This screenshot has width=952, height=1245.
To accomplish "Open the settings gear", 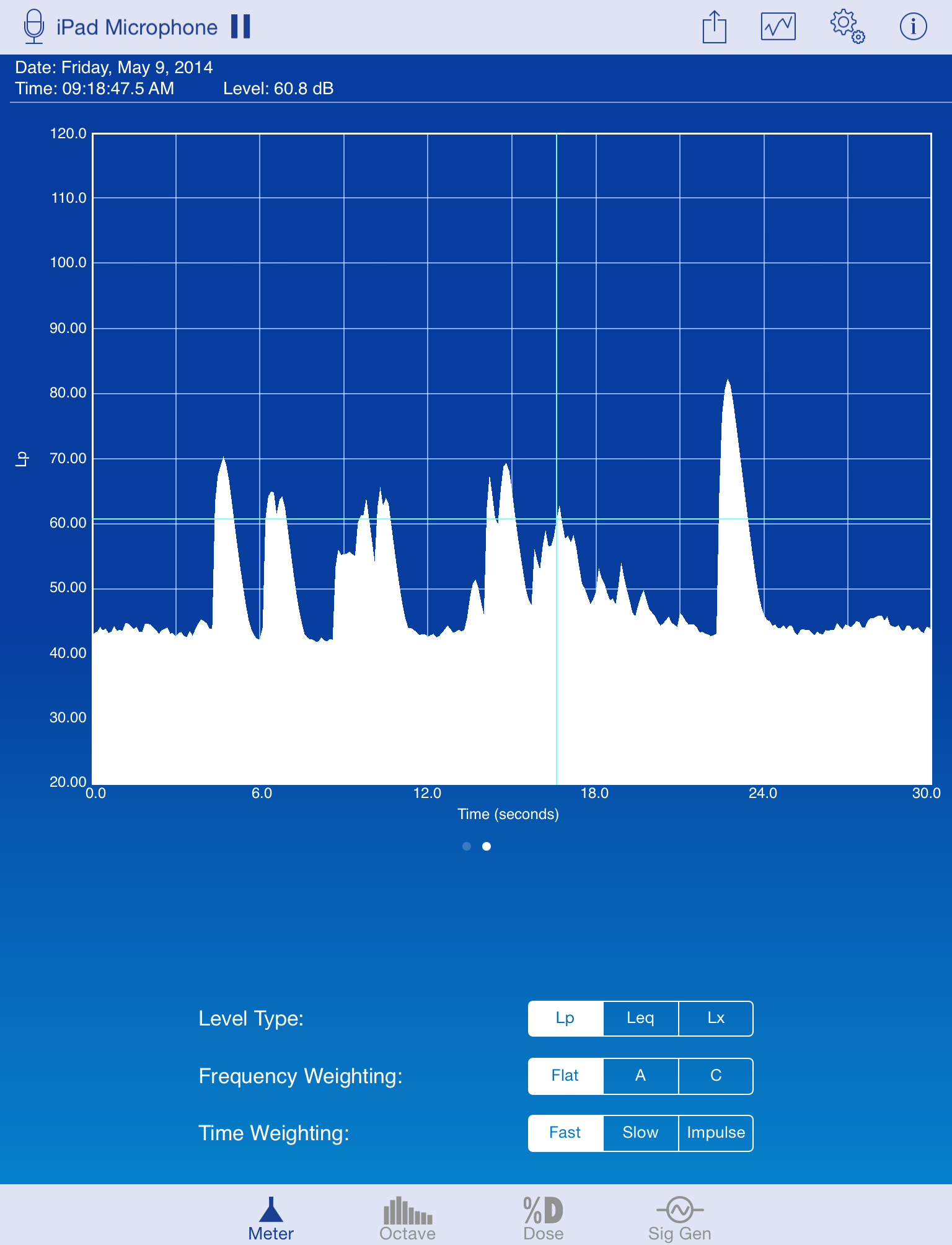I will (847, 27).
